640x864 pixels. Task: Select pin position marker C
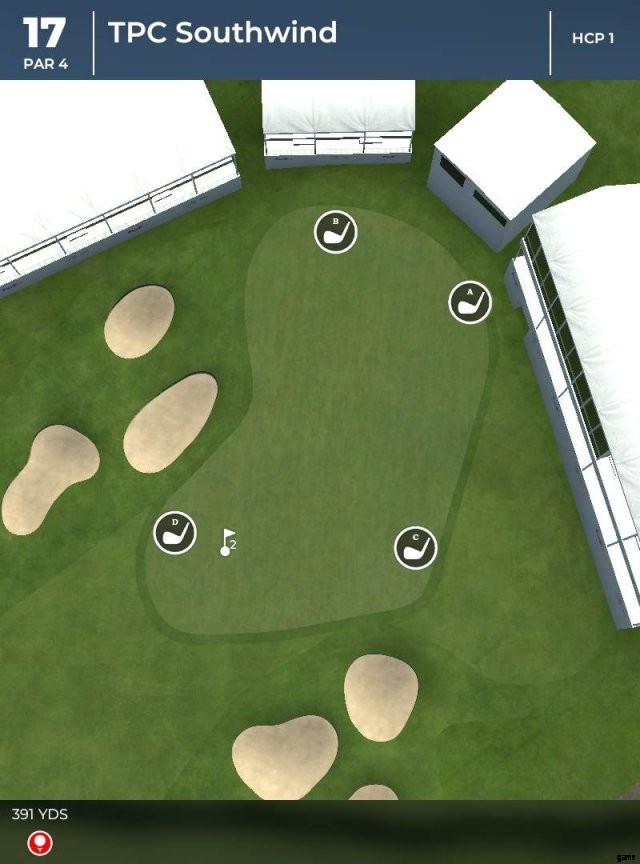[x=415, y=548]
